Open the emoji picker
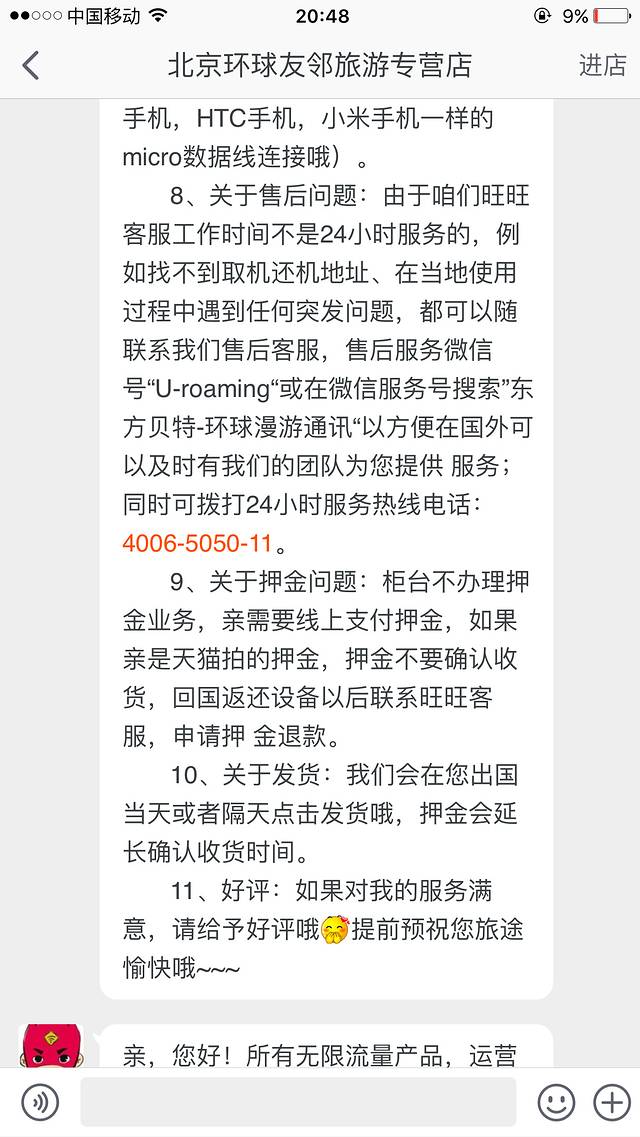This screenshot has width=640, height=1137. pos(556,1102)
